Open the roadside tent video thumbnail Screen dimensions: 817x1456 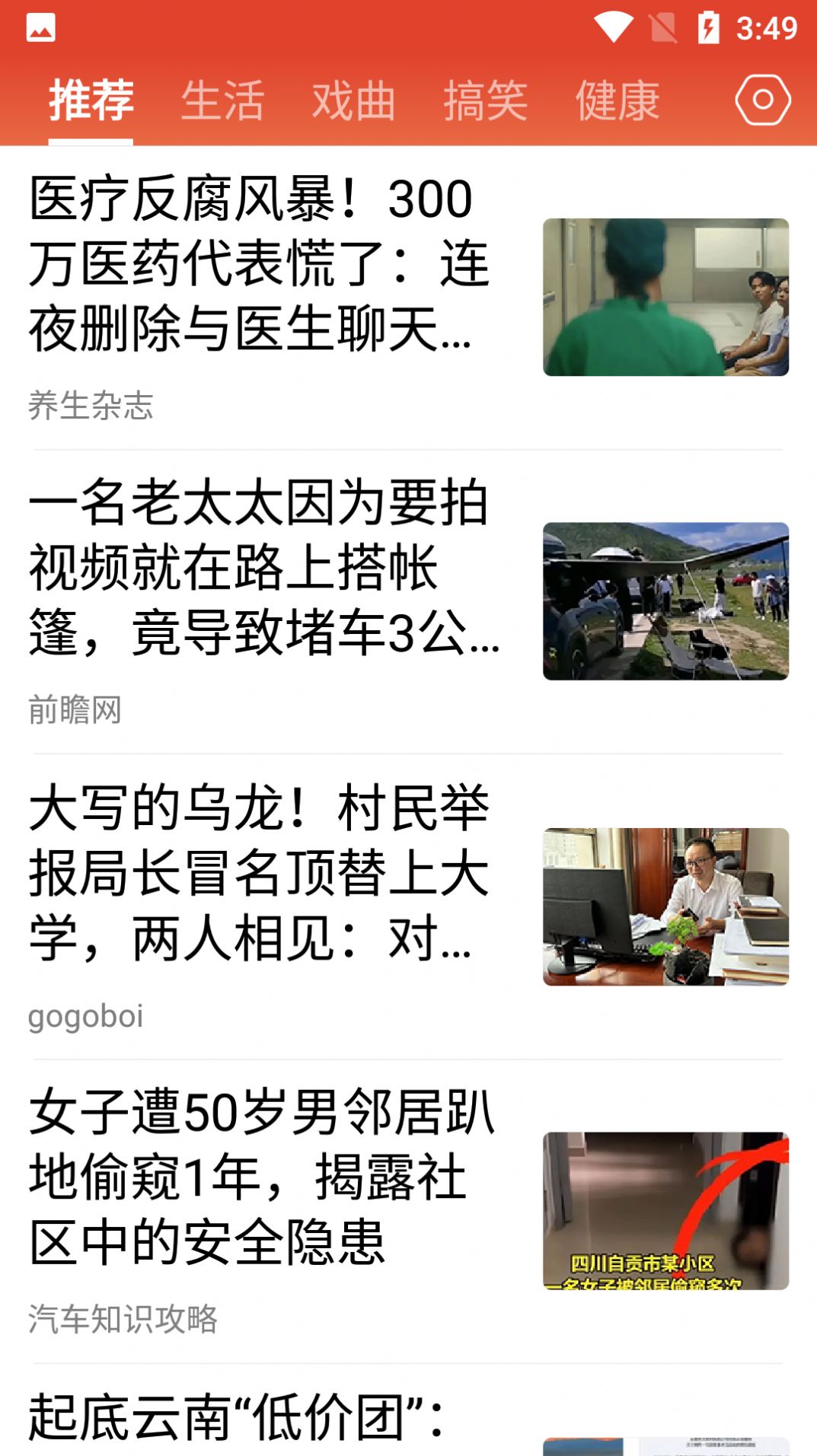665,601
